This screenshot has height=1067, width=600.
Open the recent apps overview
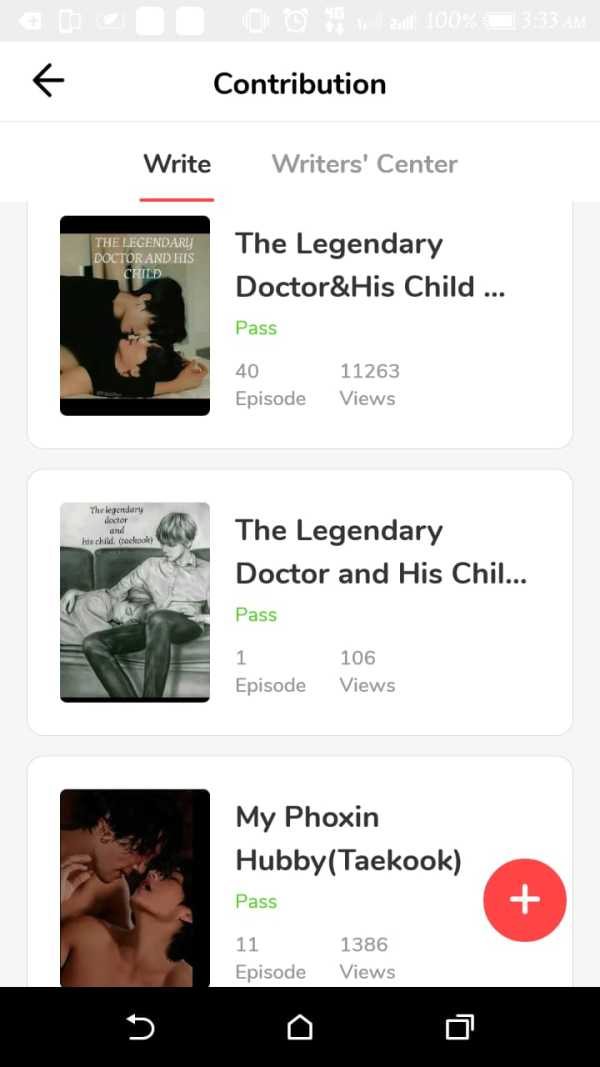[459, 1027]
